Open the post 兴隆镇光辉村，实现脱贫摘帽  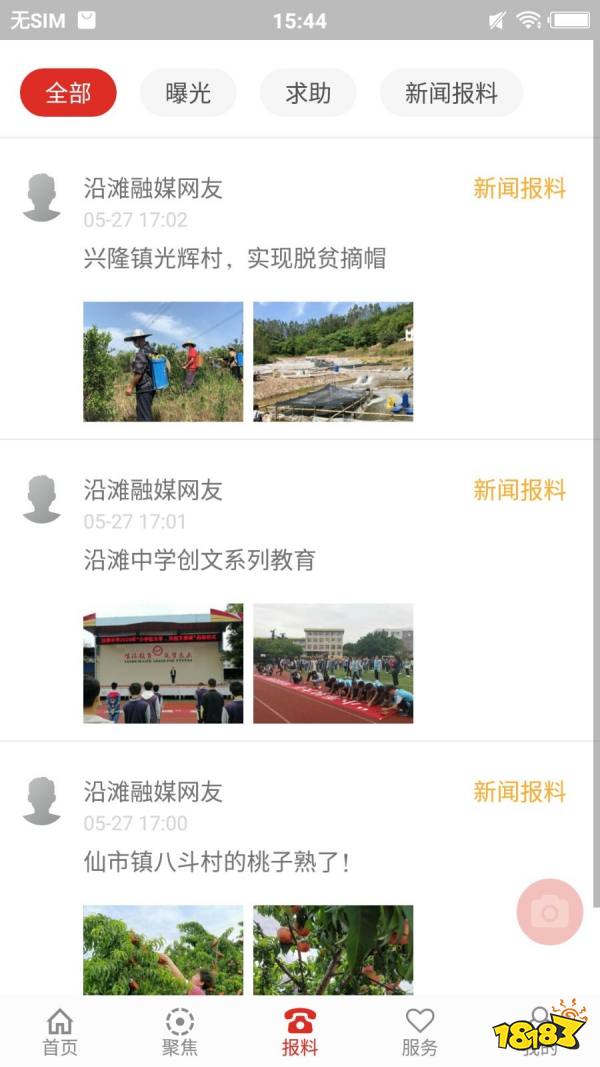click(235, 259)
